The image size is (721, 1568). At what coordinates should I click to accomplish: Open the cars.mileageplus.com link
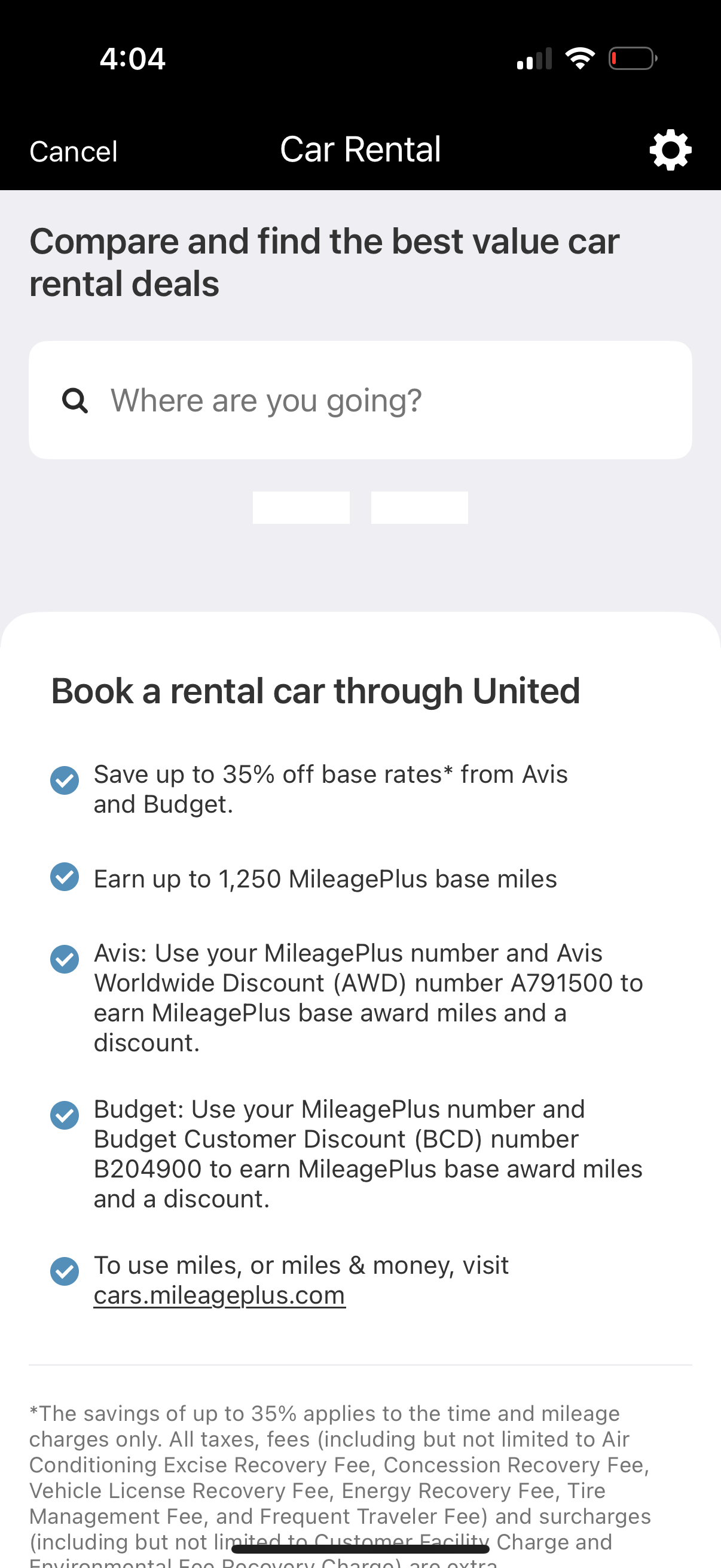point(219,1294)
